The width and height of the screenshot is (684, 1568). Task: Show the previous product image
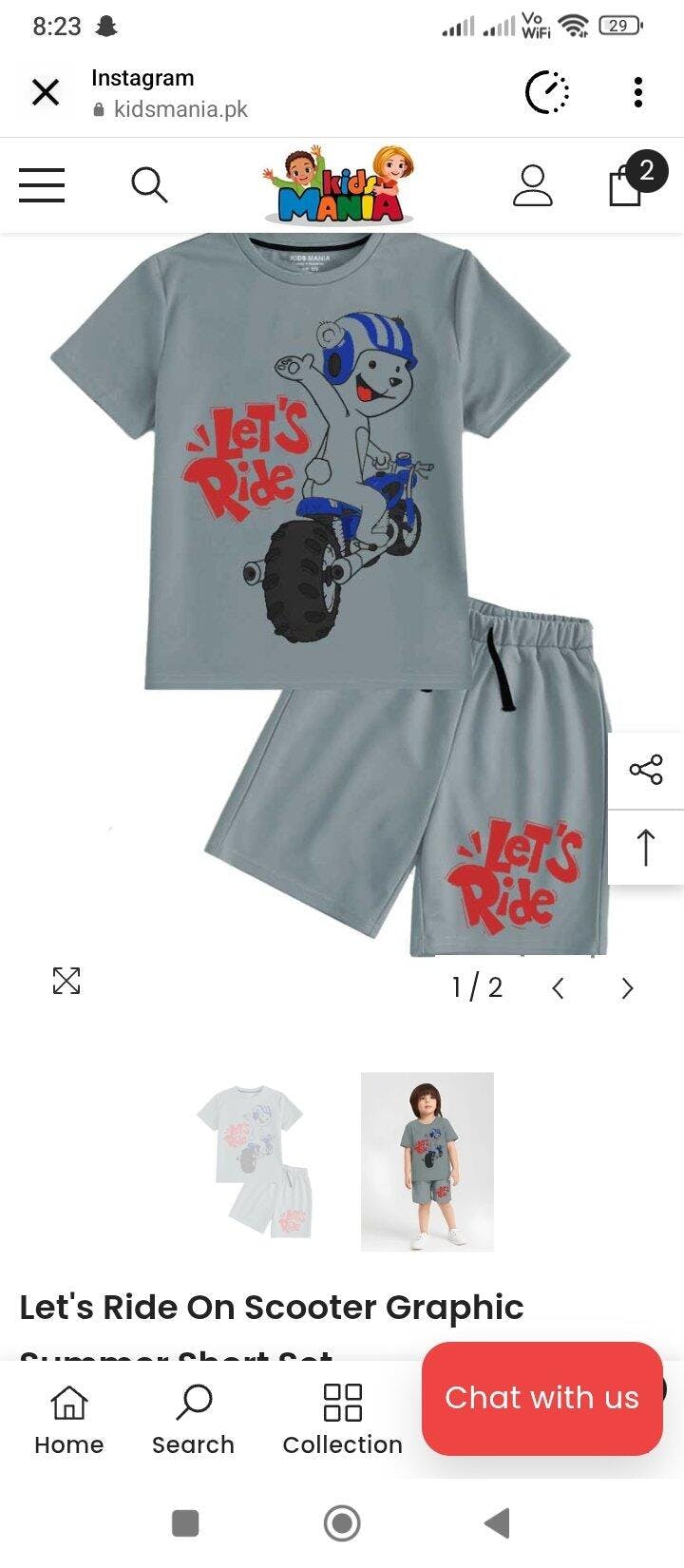[x=559, y=989]
